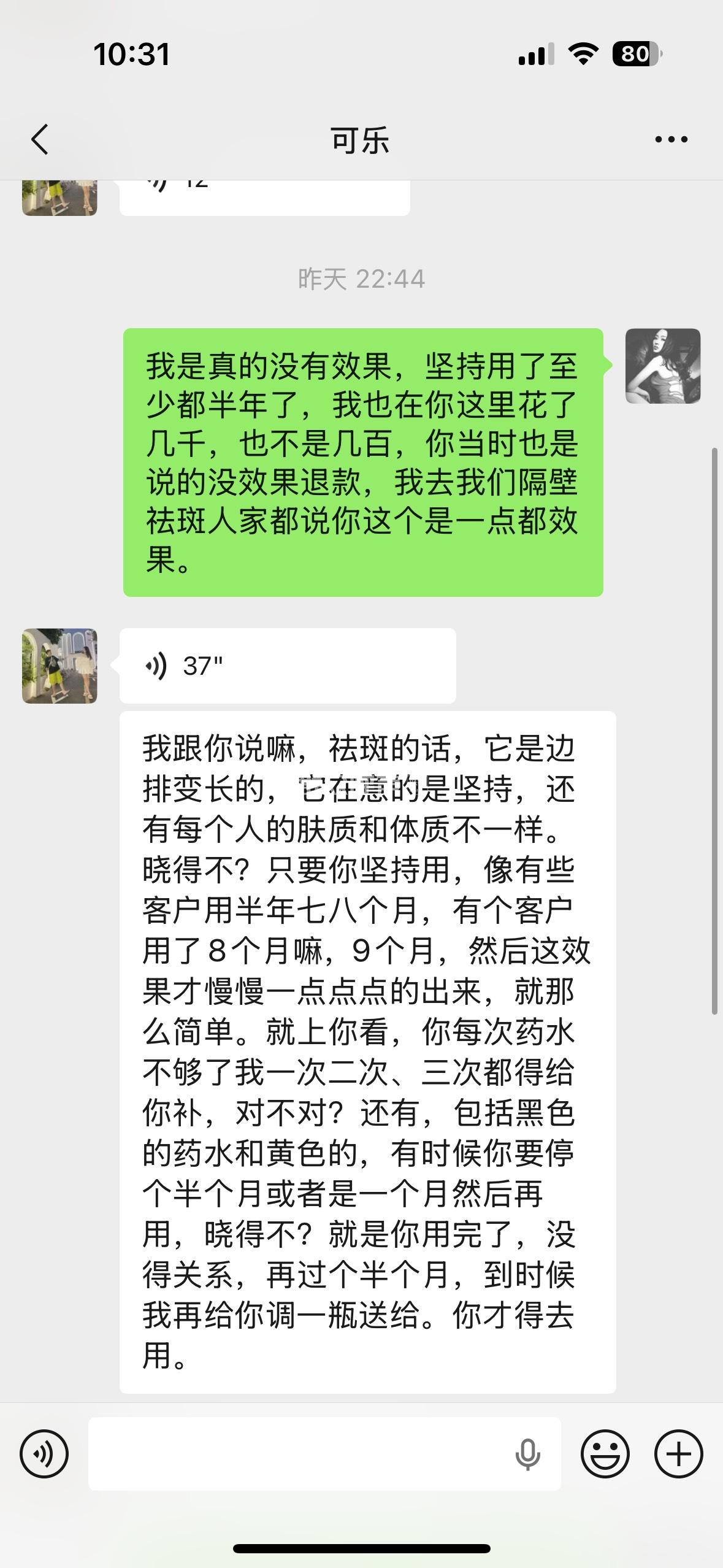Viewport: 723px width, 1568px height.
Task: Open 可乐's avatar beside the voice message
Action: click(59, 666)
